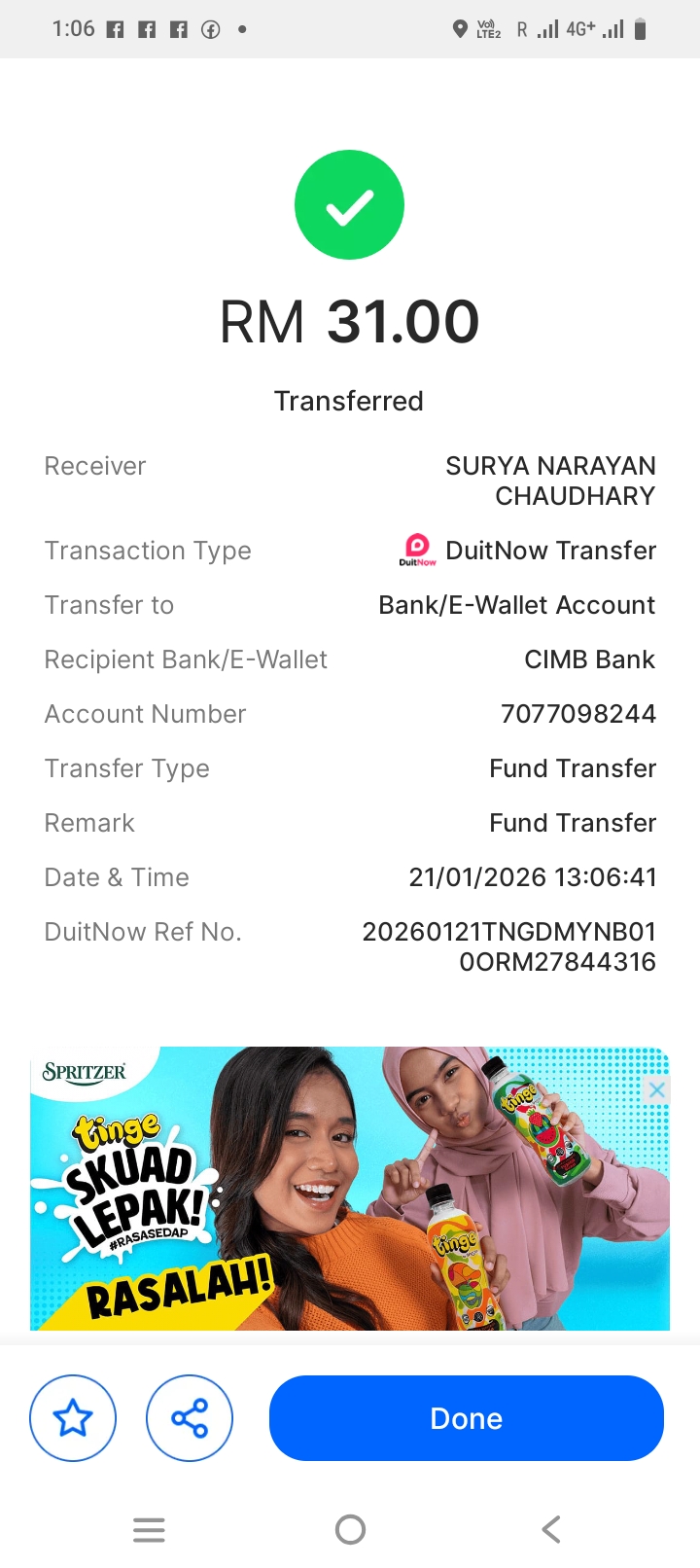Go back using system navigation
The height and width of the screenshot is (1568, 700).
[551, 1530]
